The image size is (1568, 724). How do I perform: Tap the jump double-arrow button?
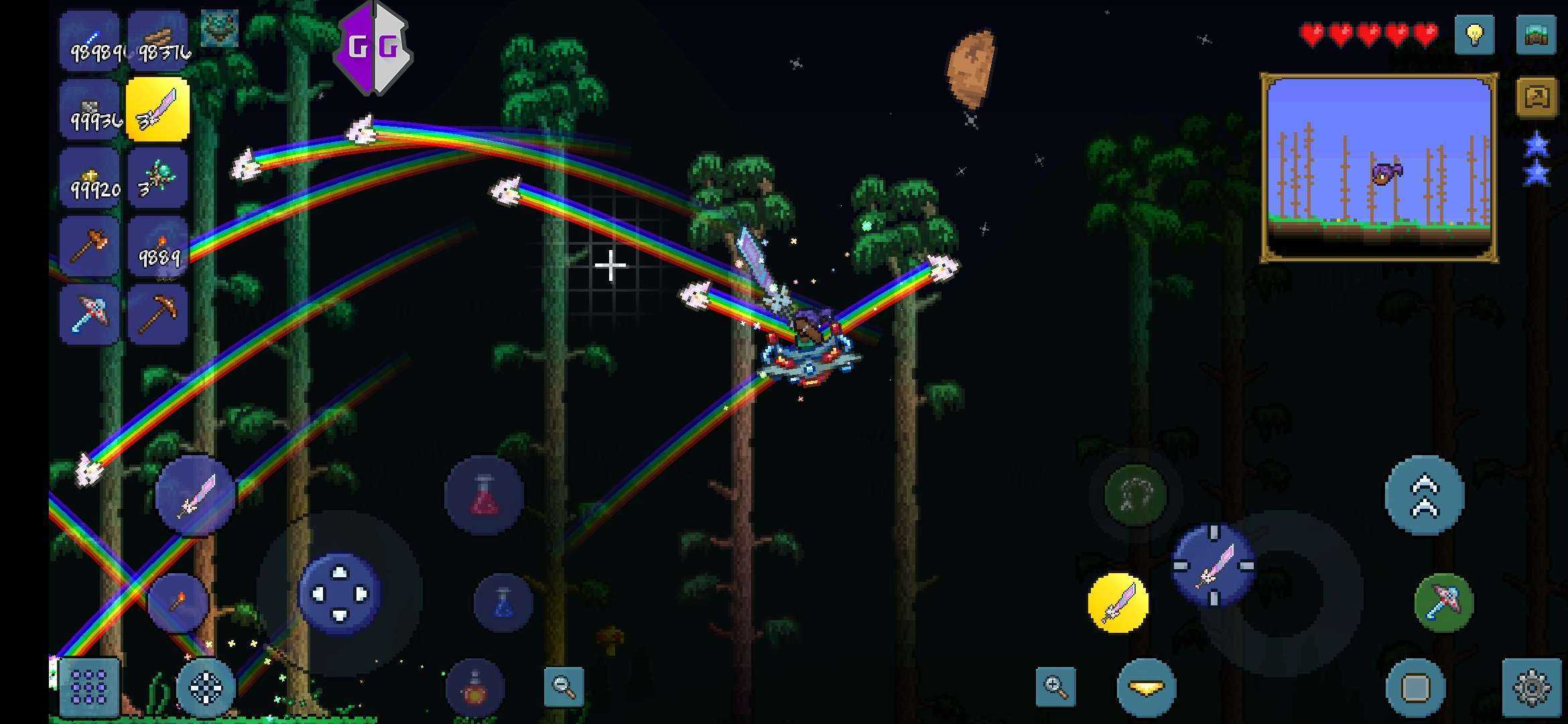(x=1425, y=496)
